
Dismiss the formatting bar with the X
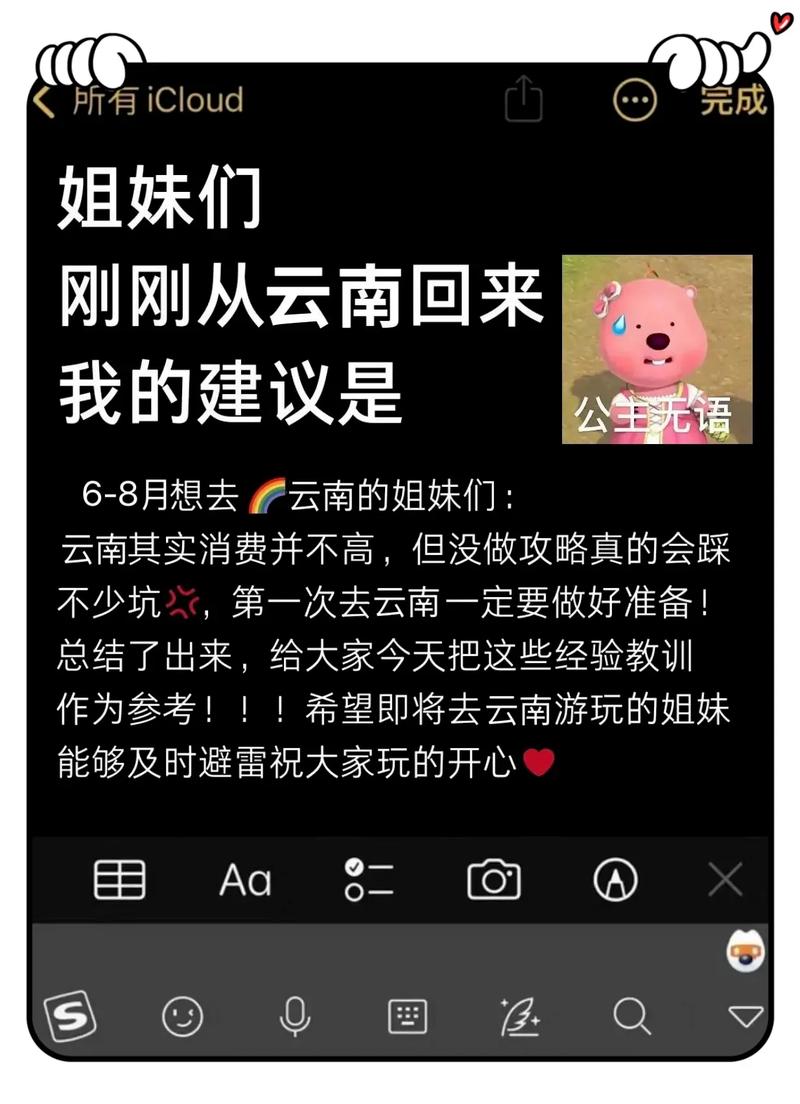pyautogui.click(x=725, y=881)
